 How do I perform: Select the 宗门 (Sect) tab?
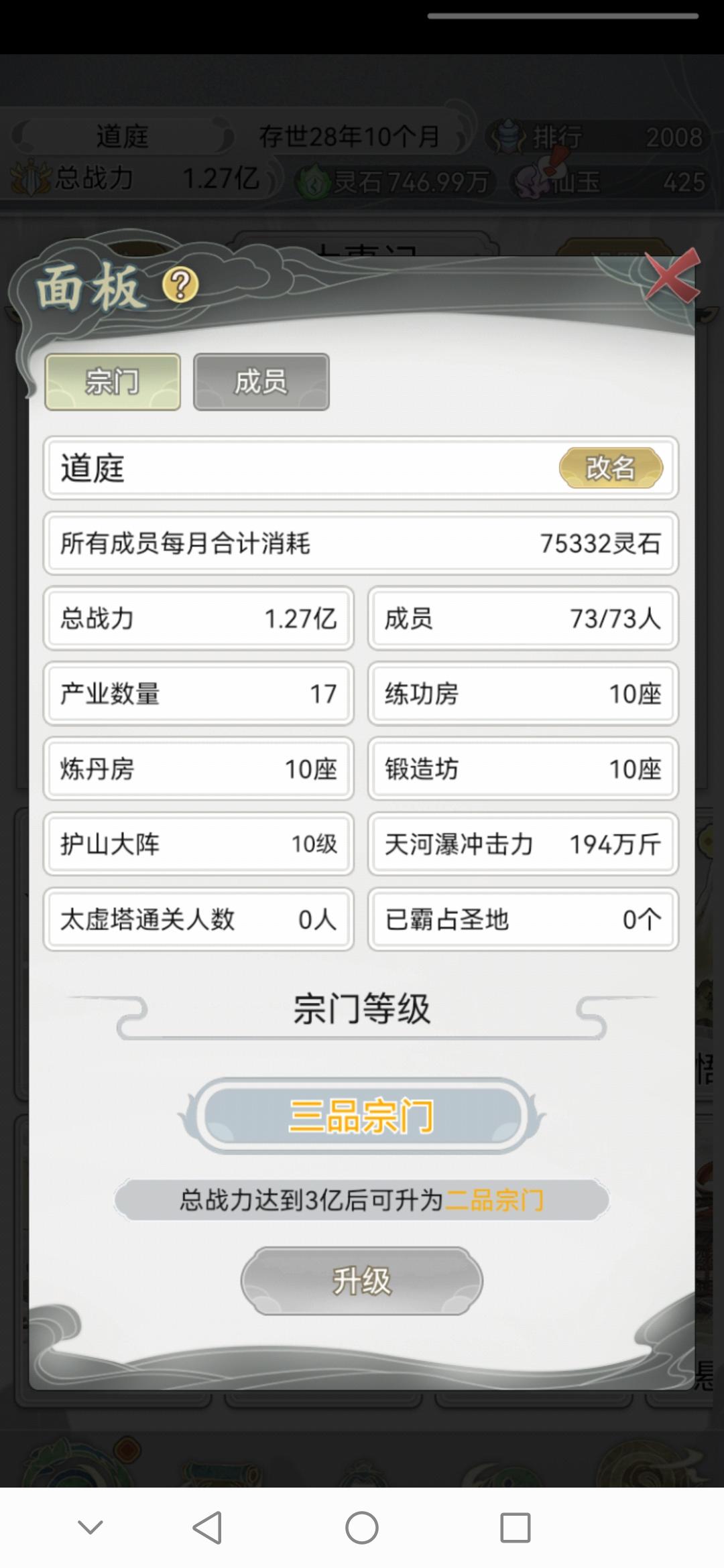coord(113,381)
